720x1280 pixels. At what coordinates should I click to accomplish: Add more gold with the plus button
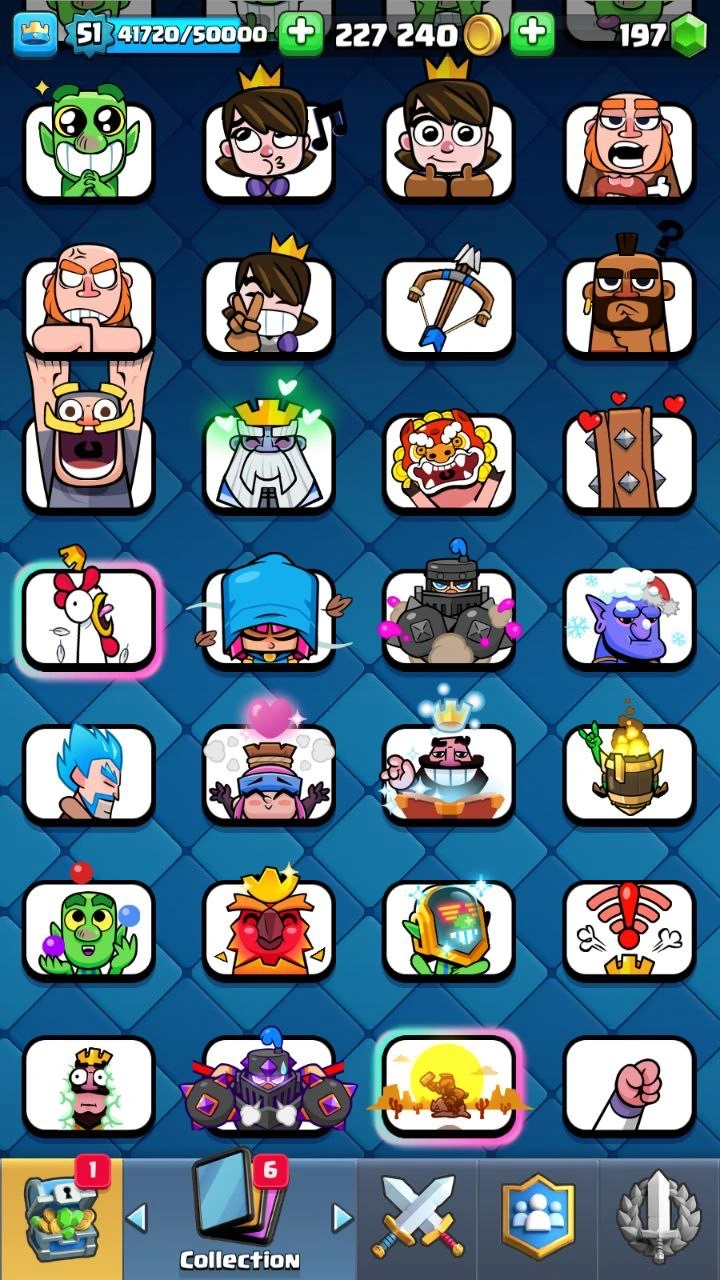click(x=532, y=35)
